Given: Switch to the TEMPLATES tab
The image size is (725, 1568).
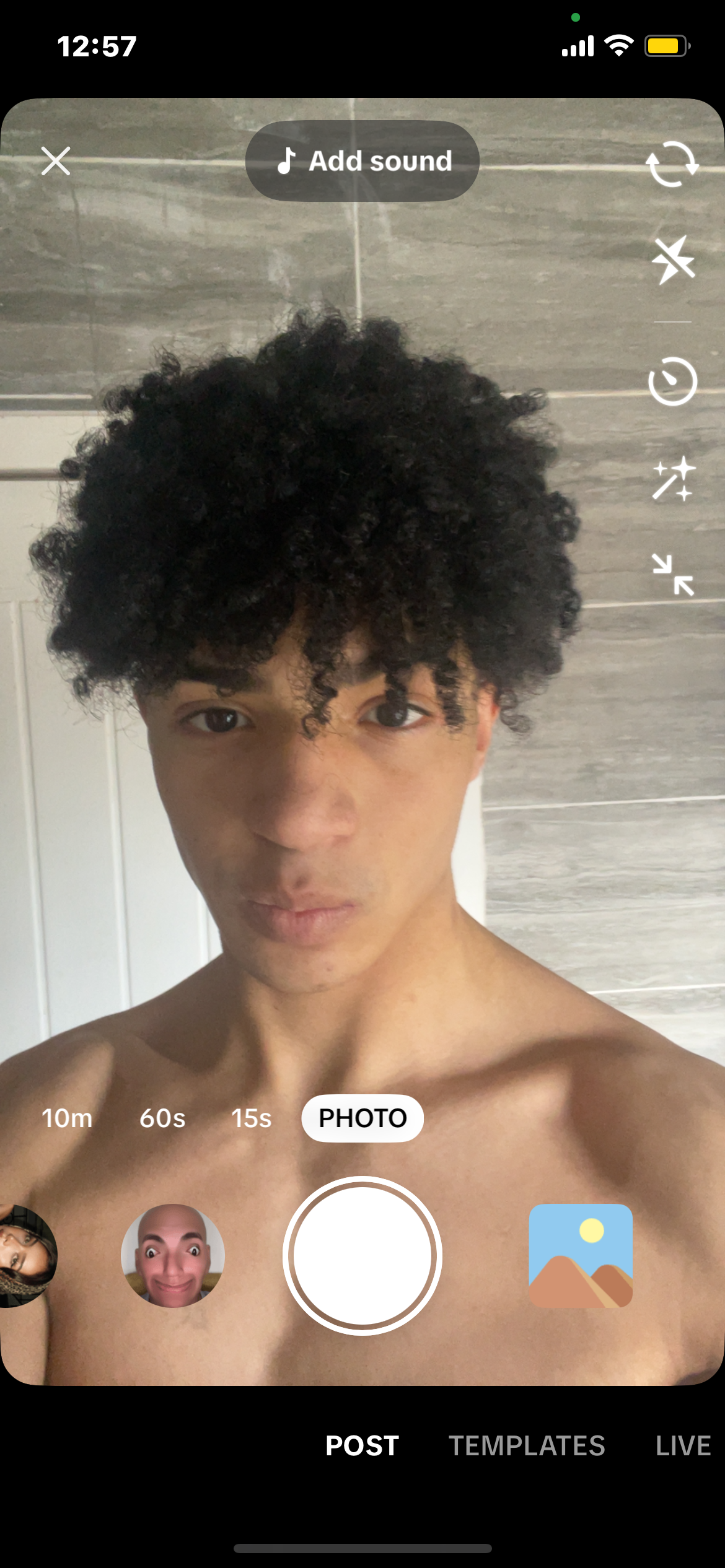Looking at the screenshot, I should (527, 1446).
